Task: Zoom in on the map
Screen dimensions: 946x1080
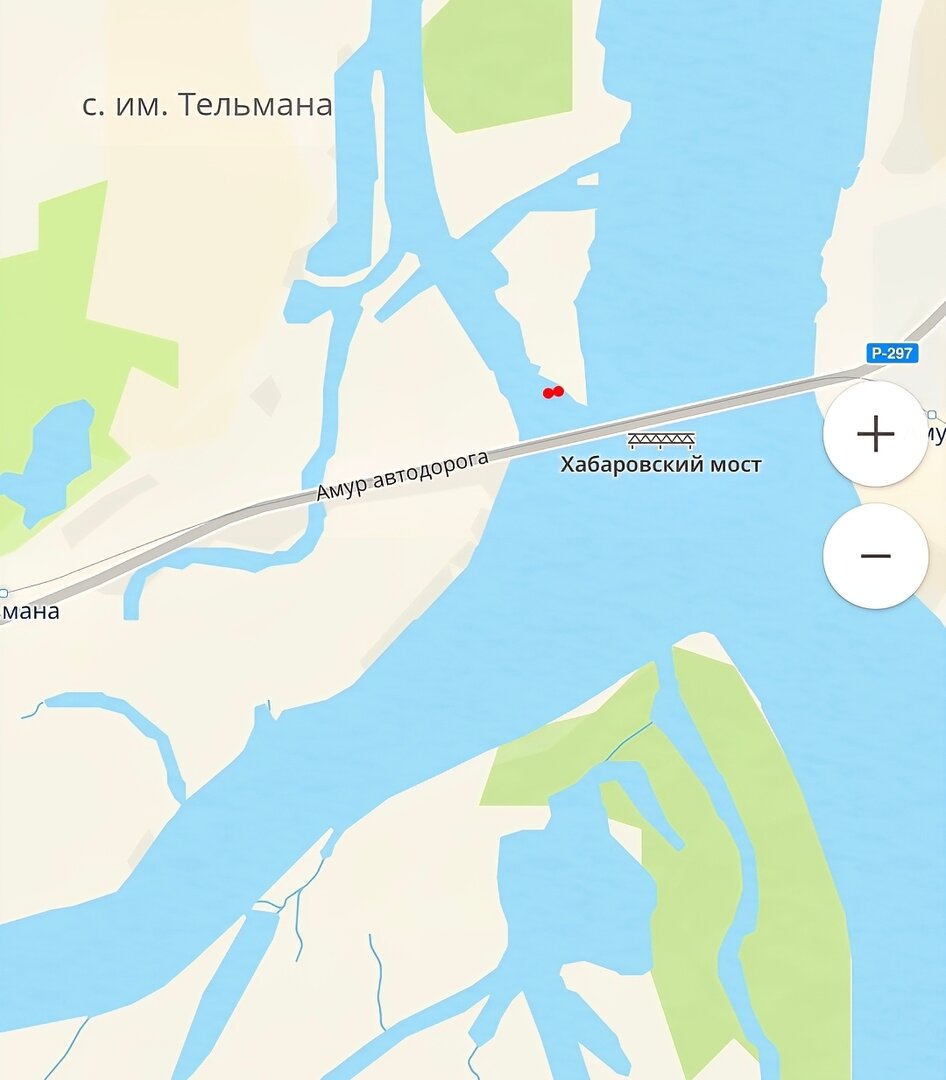Action: [875, 434]
